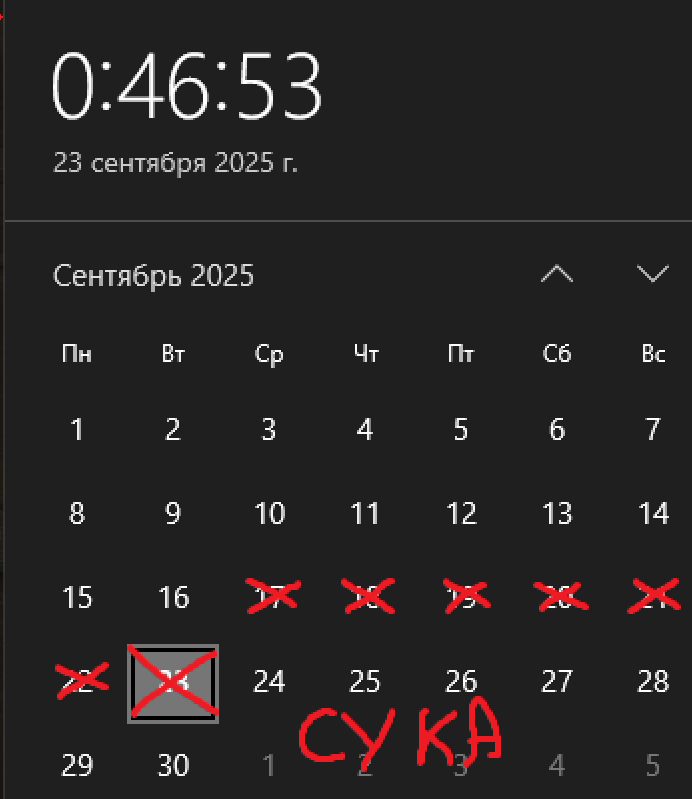Go to the next month with the down arrow
The width and height of the screenshot is (692, 799).
(x=653, y=274)
